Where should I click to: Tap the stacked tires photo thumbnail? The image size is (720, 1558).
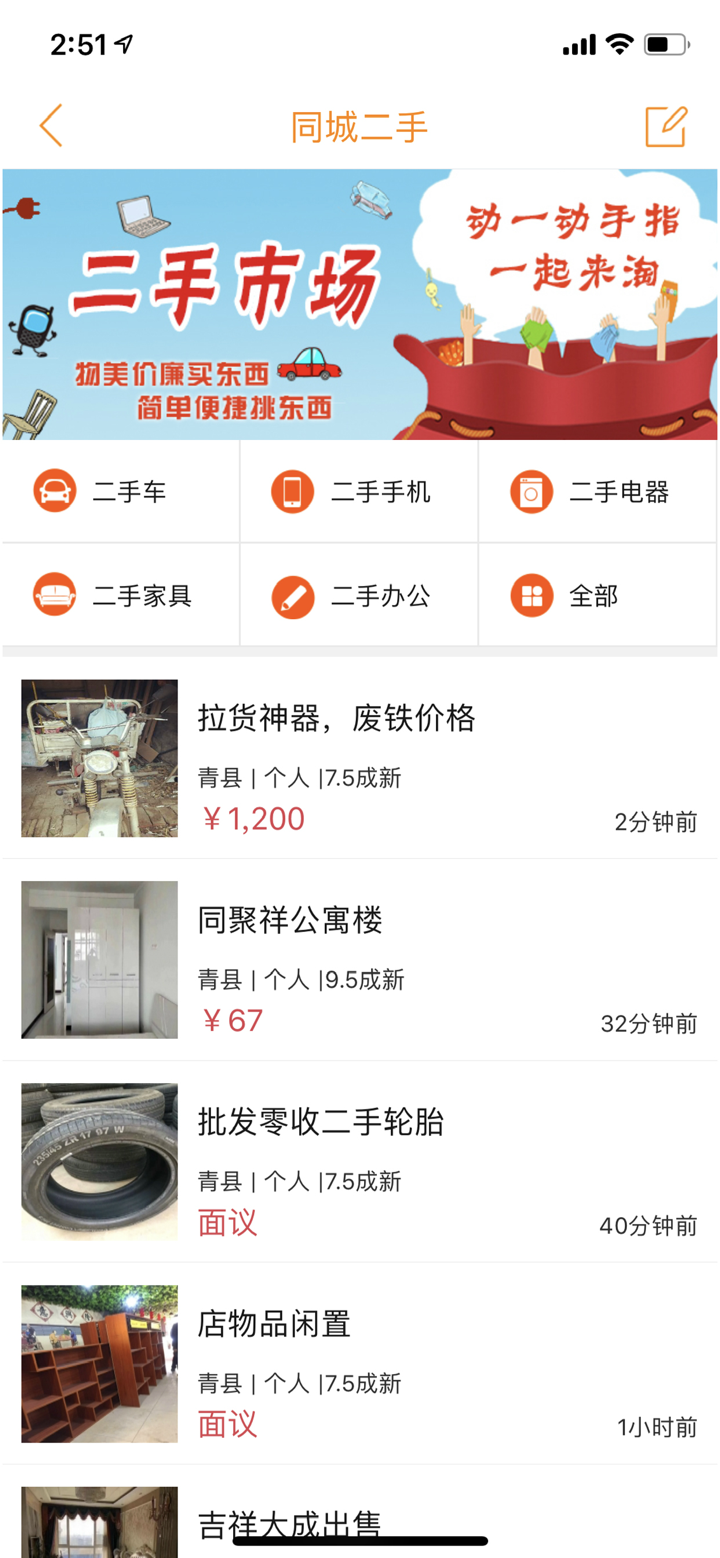click(99, 1162)
